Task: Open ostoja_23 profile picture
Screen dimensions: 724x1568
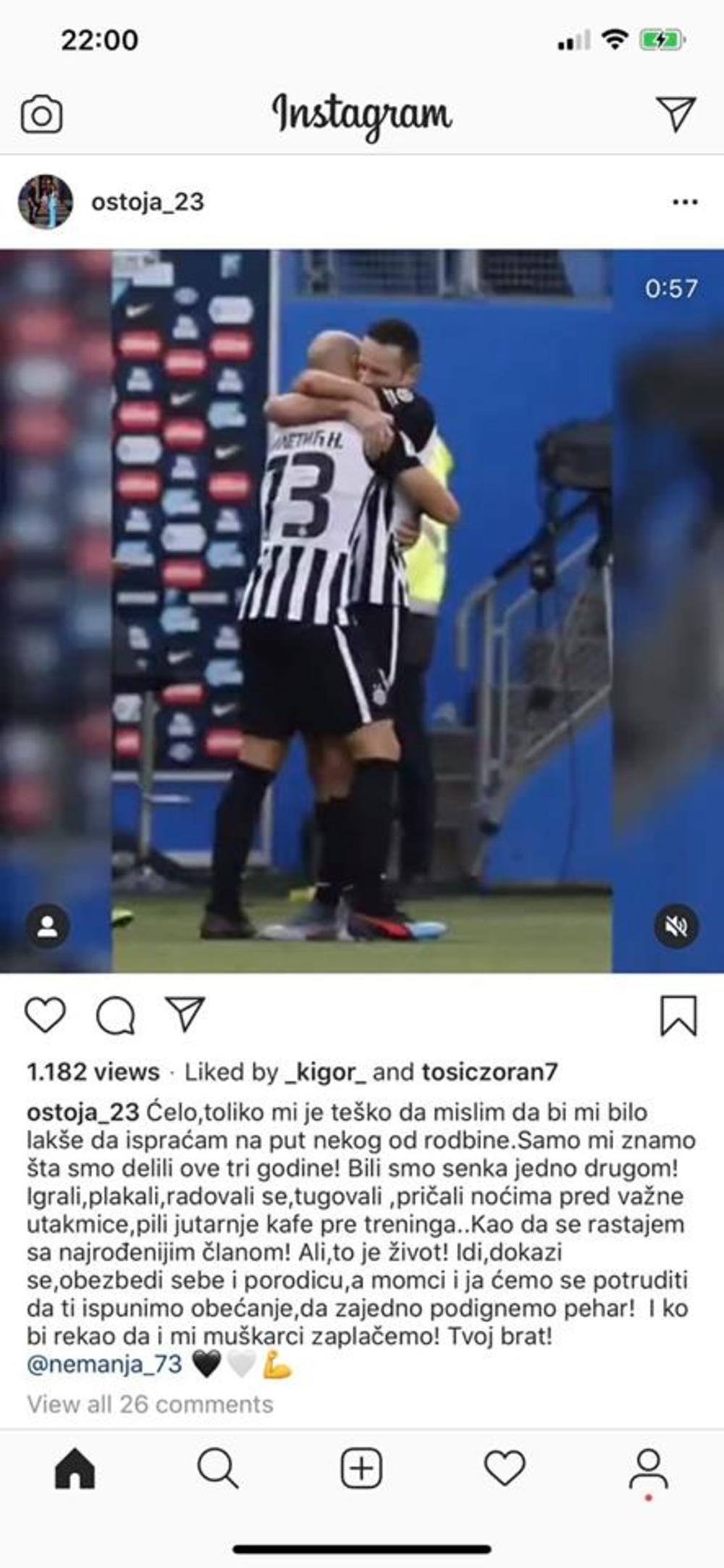Action: click(x=46, y=202)
